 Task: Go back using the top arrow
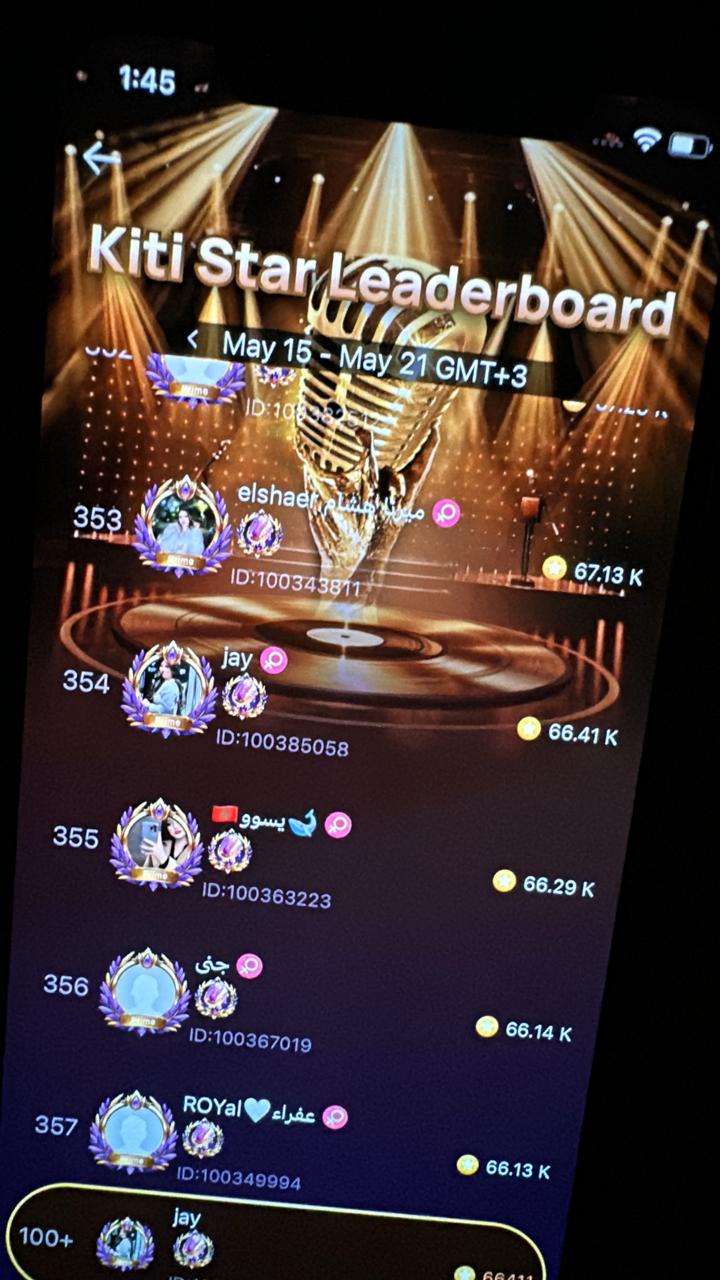point(101,157)
